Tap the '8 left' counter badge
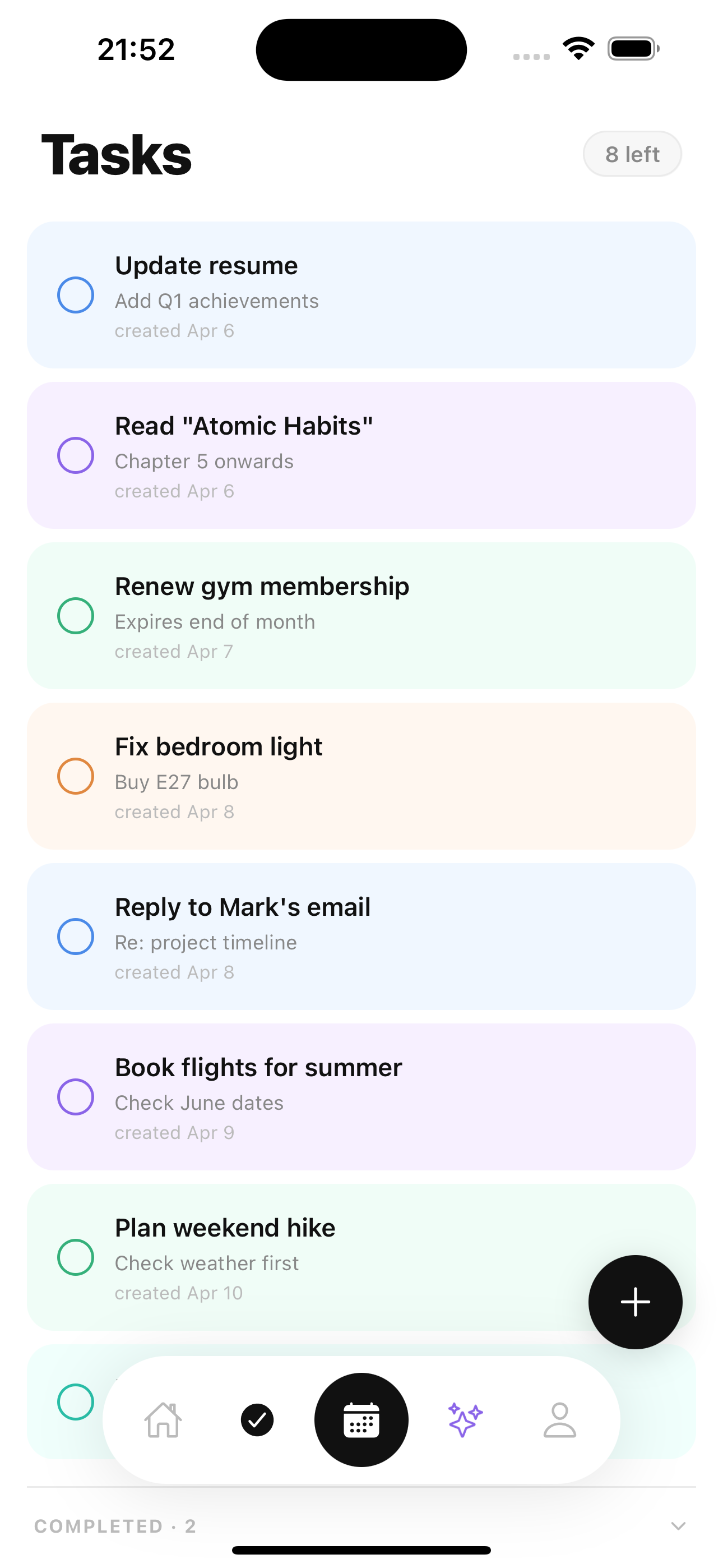Viewport: 723px width, 1568px height. click(632, 154)
